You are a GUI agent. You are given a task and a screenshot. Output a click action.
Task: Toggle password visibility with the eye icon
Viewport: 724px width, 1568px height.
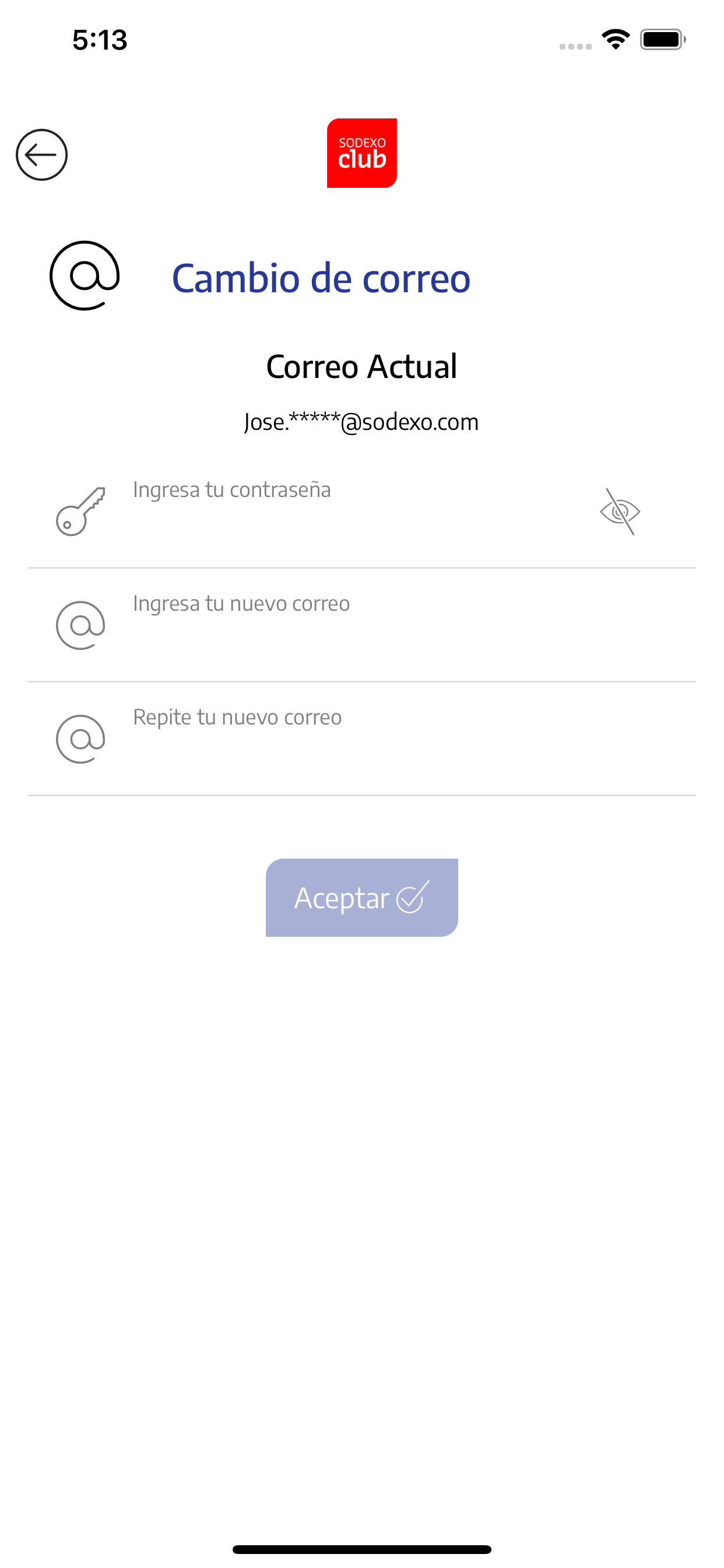tap(620, 512)
